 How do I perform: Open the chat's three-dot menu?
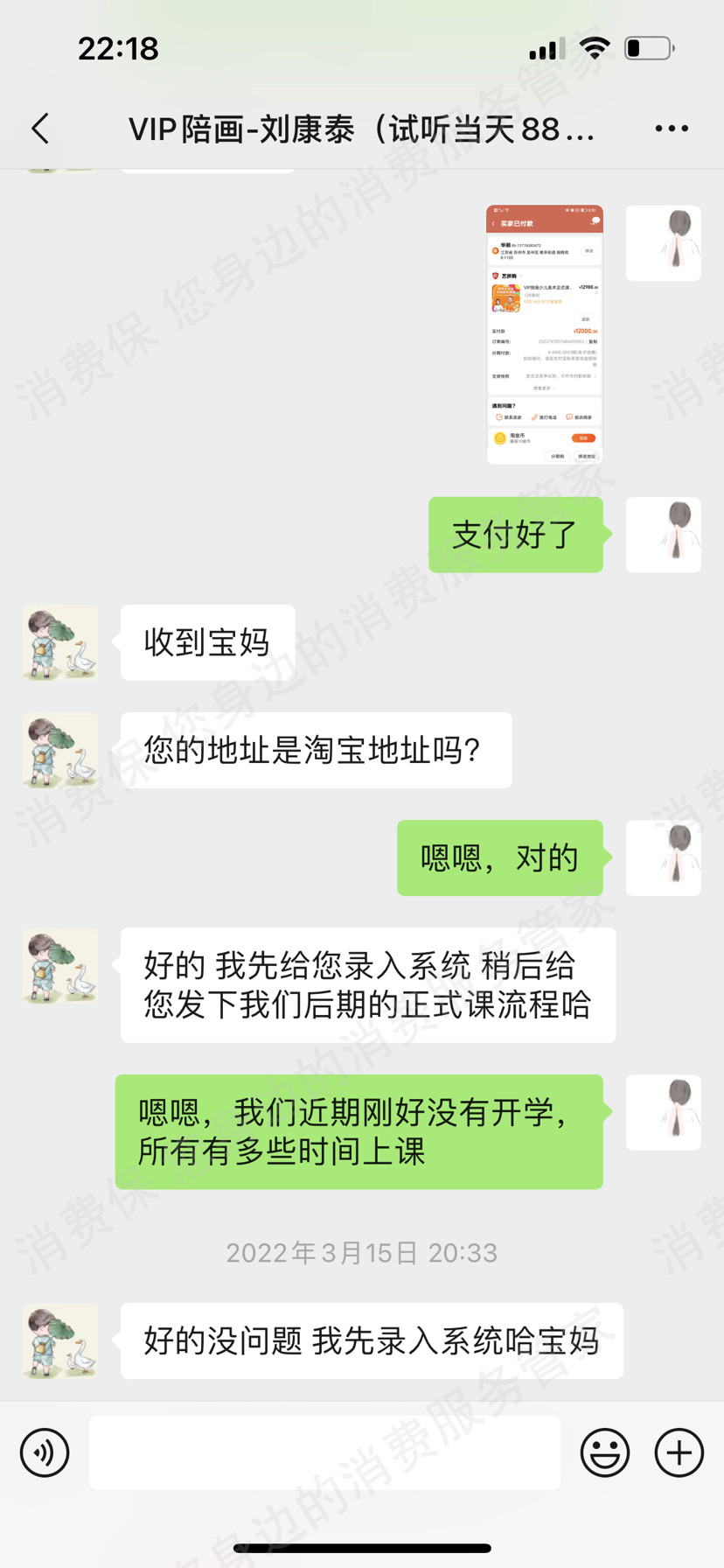click(x=672, y=129)
